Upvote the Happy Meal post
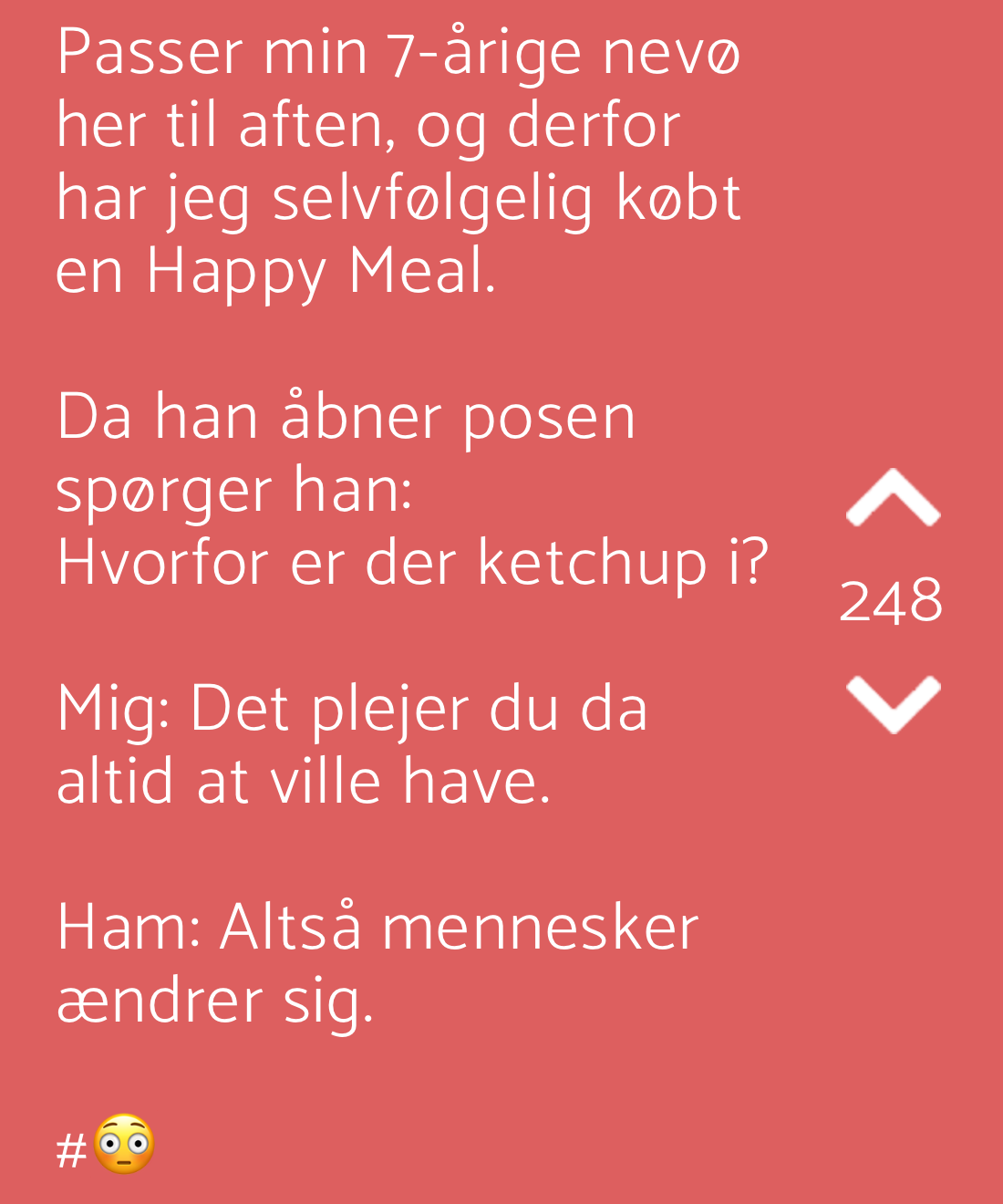Image resolution: width=1003 pixels, height=1204 pixels. coord(893,498)
